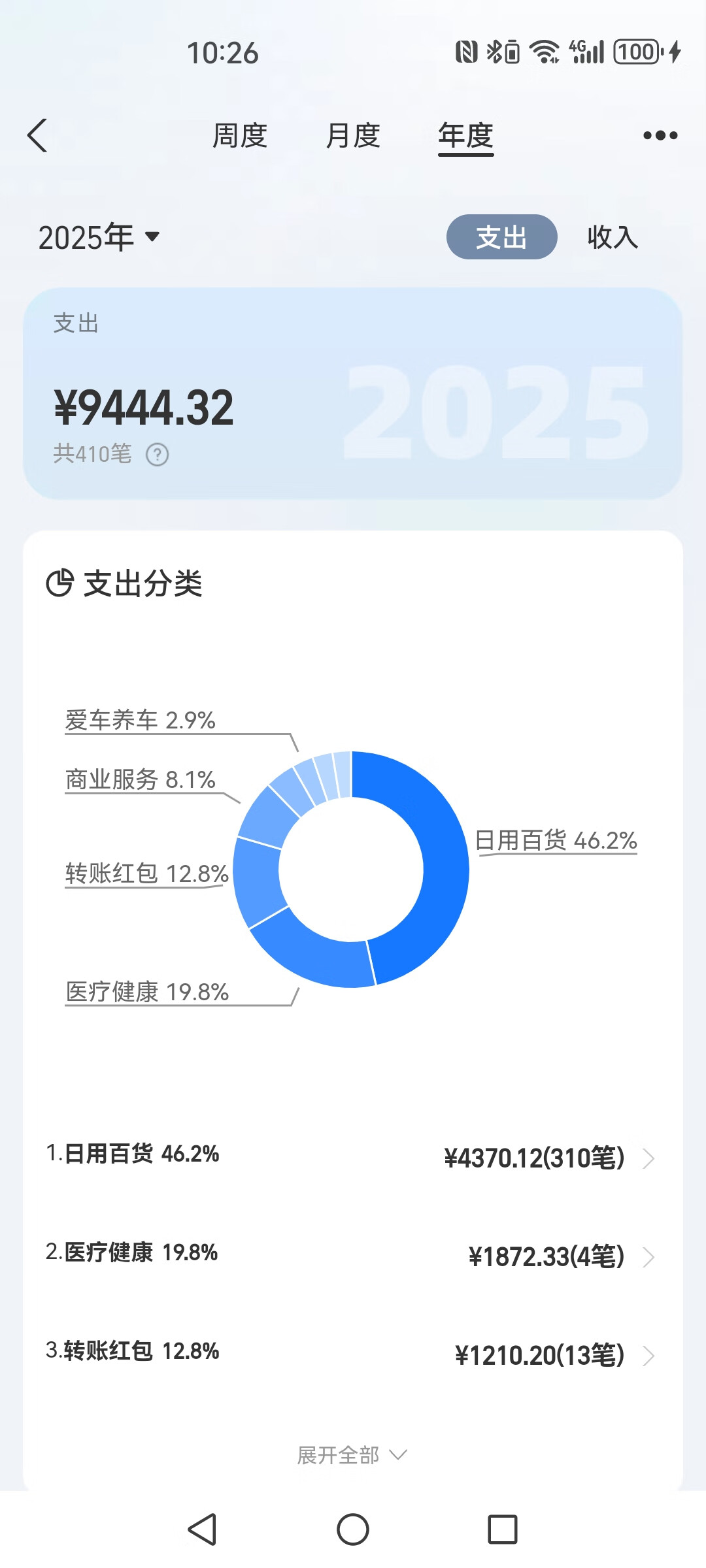Open the three-dot overflow menu
This screenshot has height=1568, width=706.
[x=660, y=135]
